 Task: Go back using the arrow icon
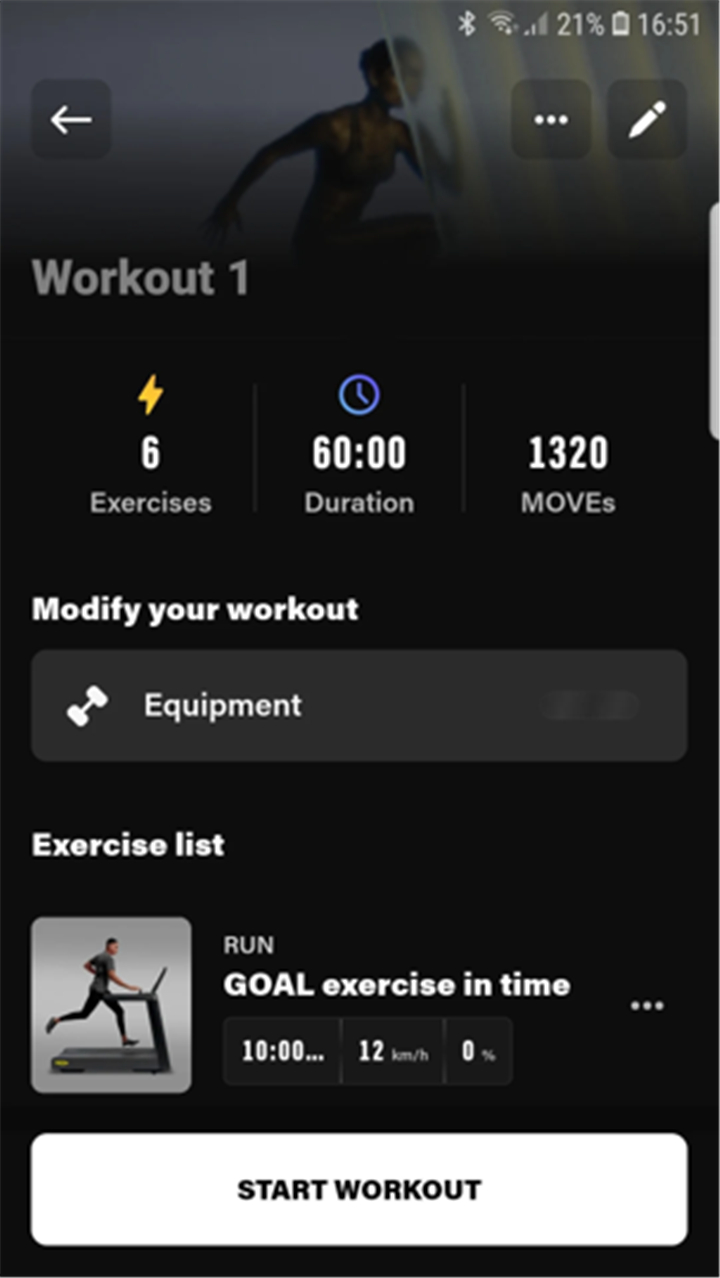[x=71, y=119]
